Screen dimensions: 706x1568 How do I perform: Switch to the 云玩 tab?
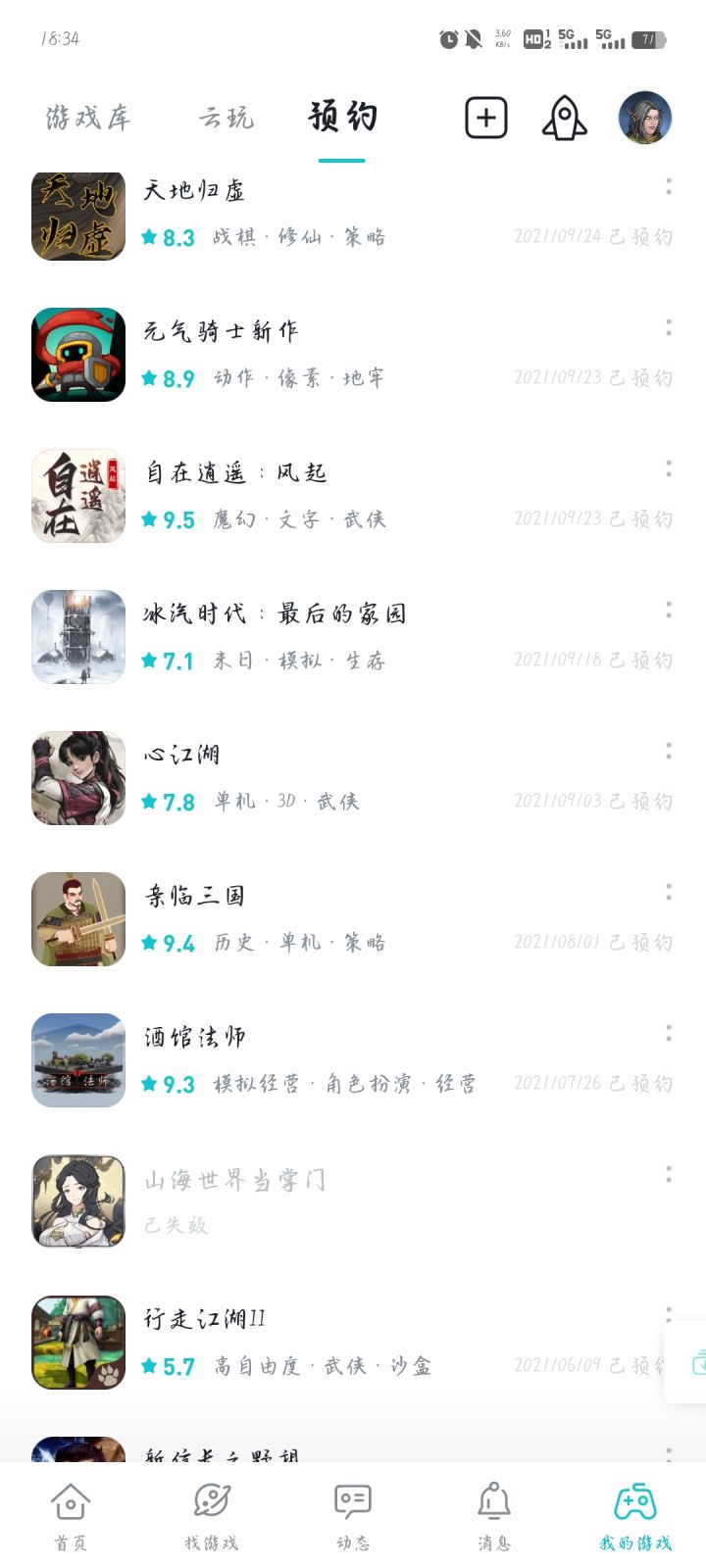227,119
